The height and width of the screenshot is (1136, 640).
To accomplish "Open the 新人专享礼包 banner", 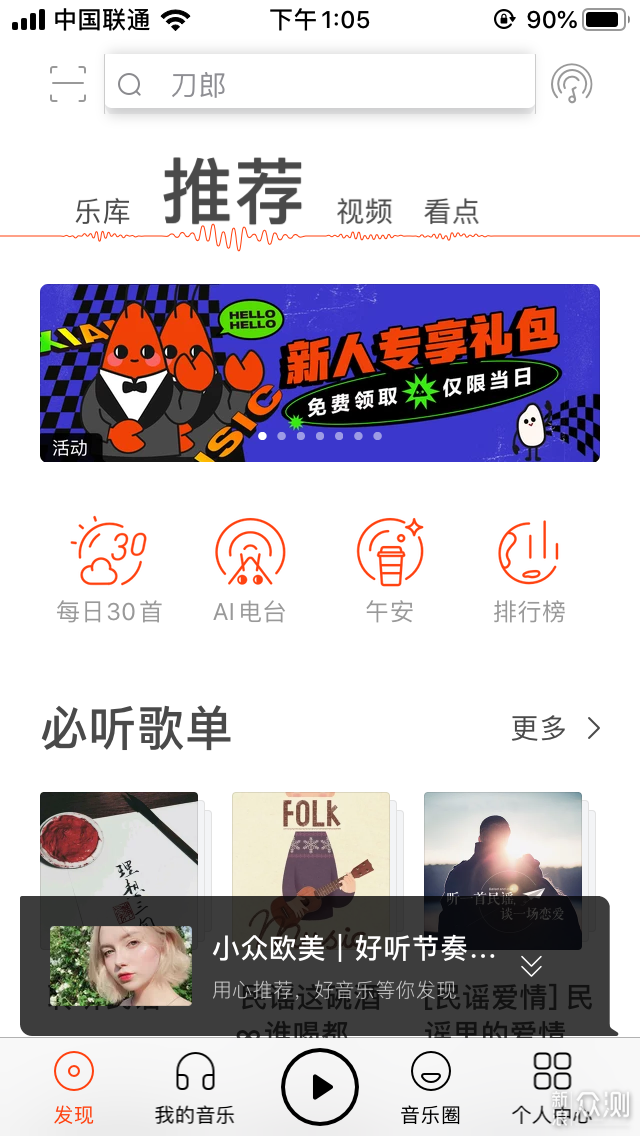I will pyautogui.click(x=320, y=372).
